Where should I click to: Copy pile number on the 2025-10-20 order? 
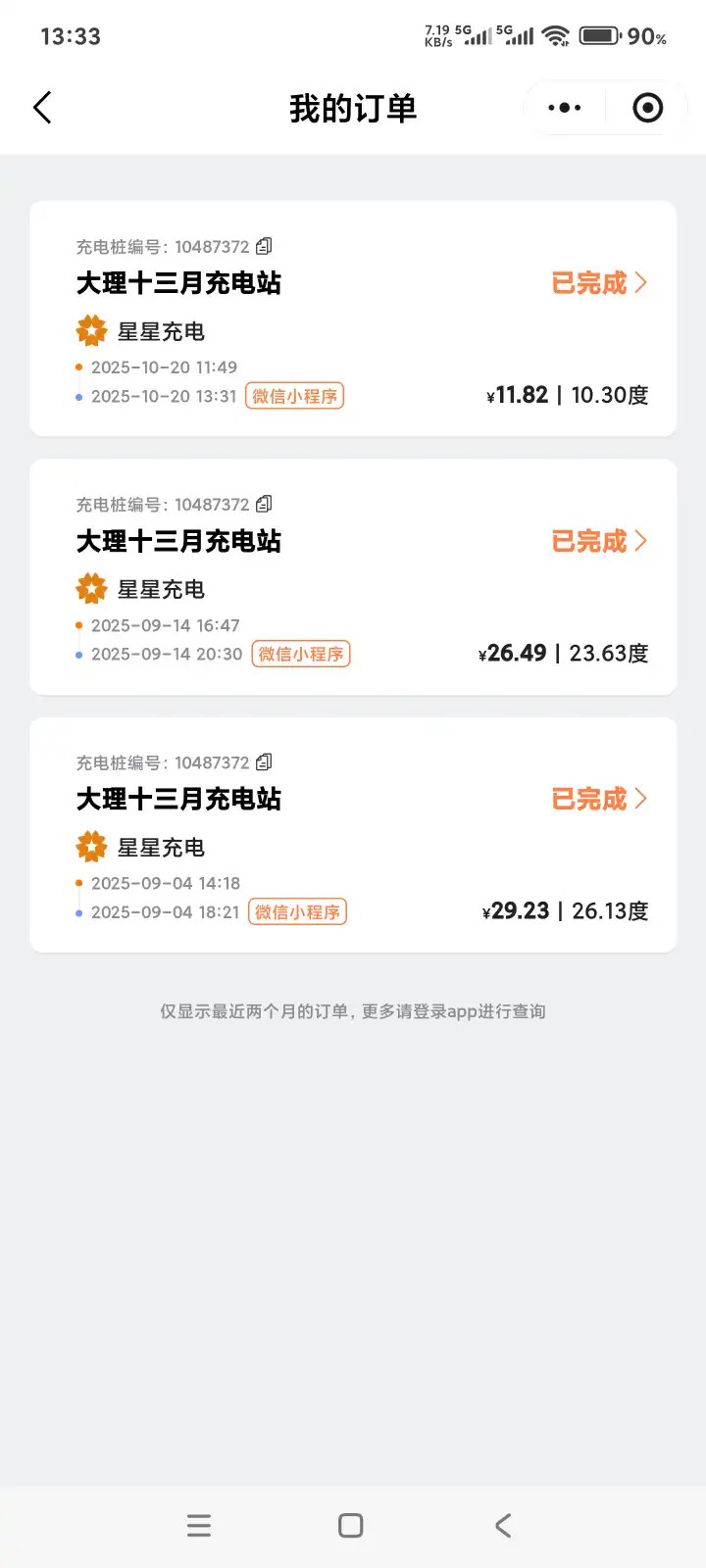[x=264, y=246]
